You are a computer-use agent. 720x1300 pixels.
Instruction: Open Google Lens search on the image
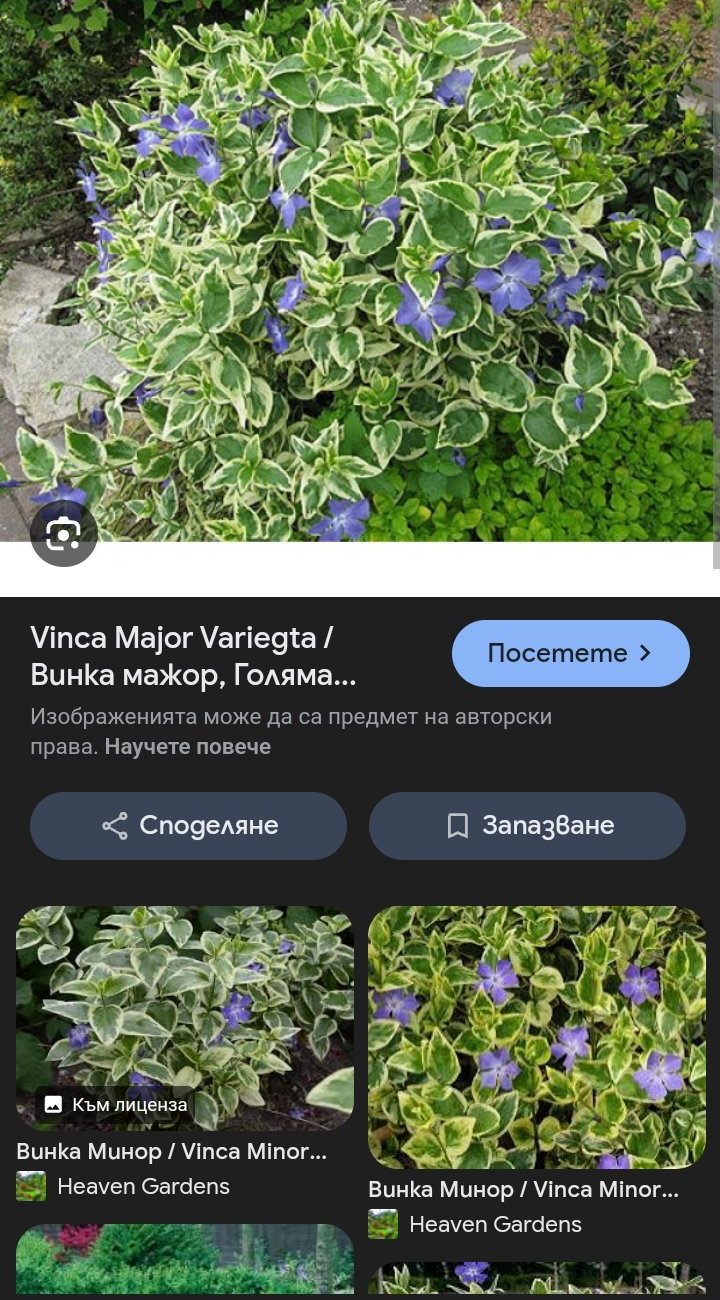[x=63, y=535]
